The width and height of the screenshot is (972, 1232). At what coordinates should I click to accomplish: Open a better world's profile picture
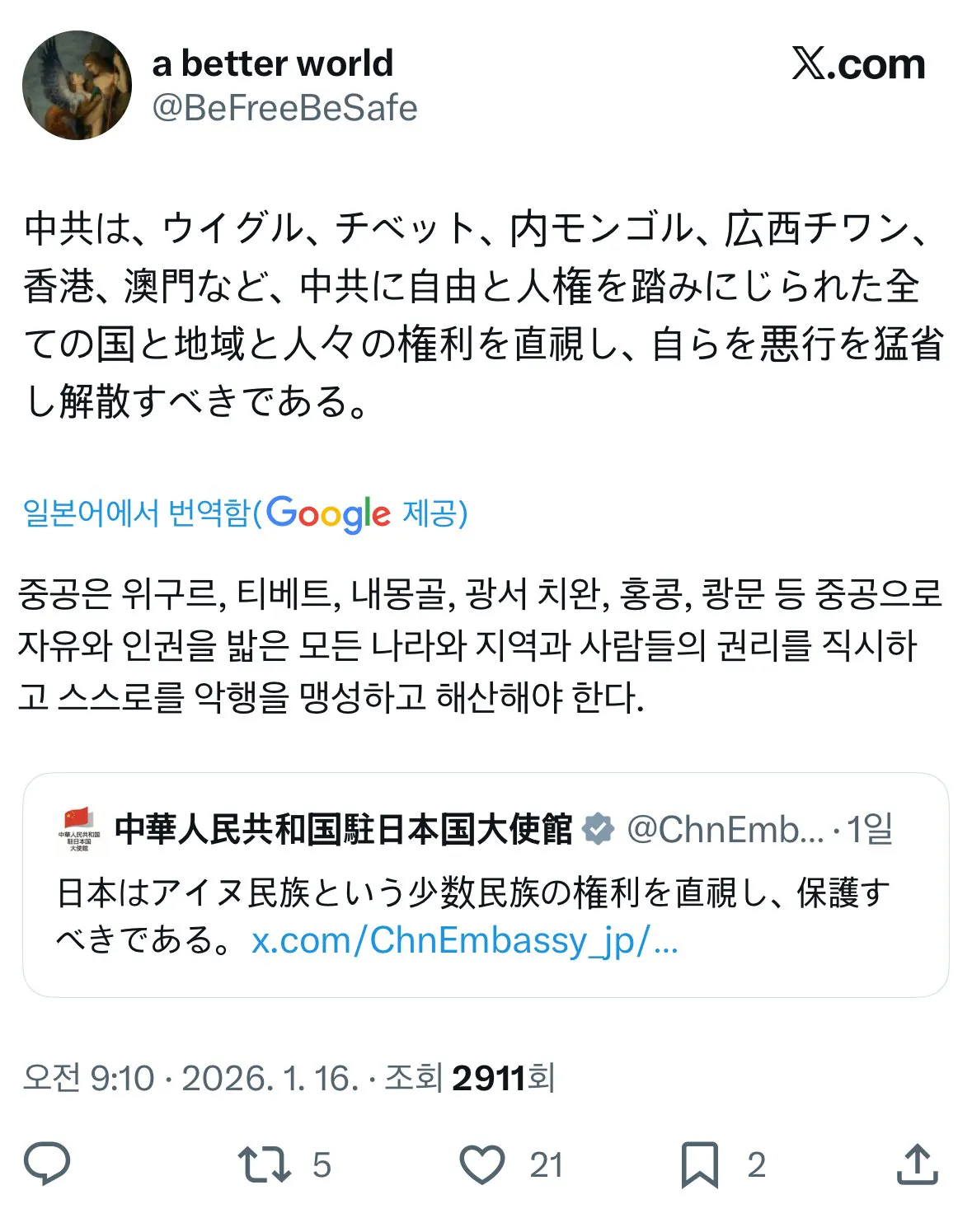[77, 86]
